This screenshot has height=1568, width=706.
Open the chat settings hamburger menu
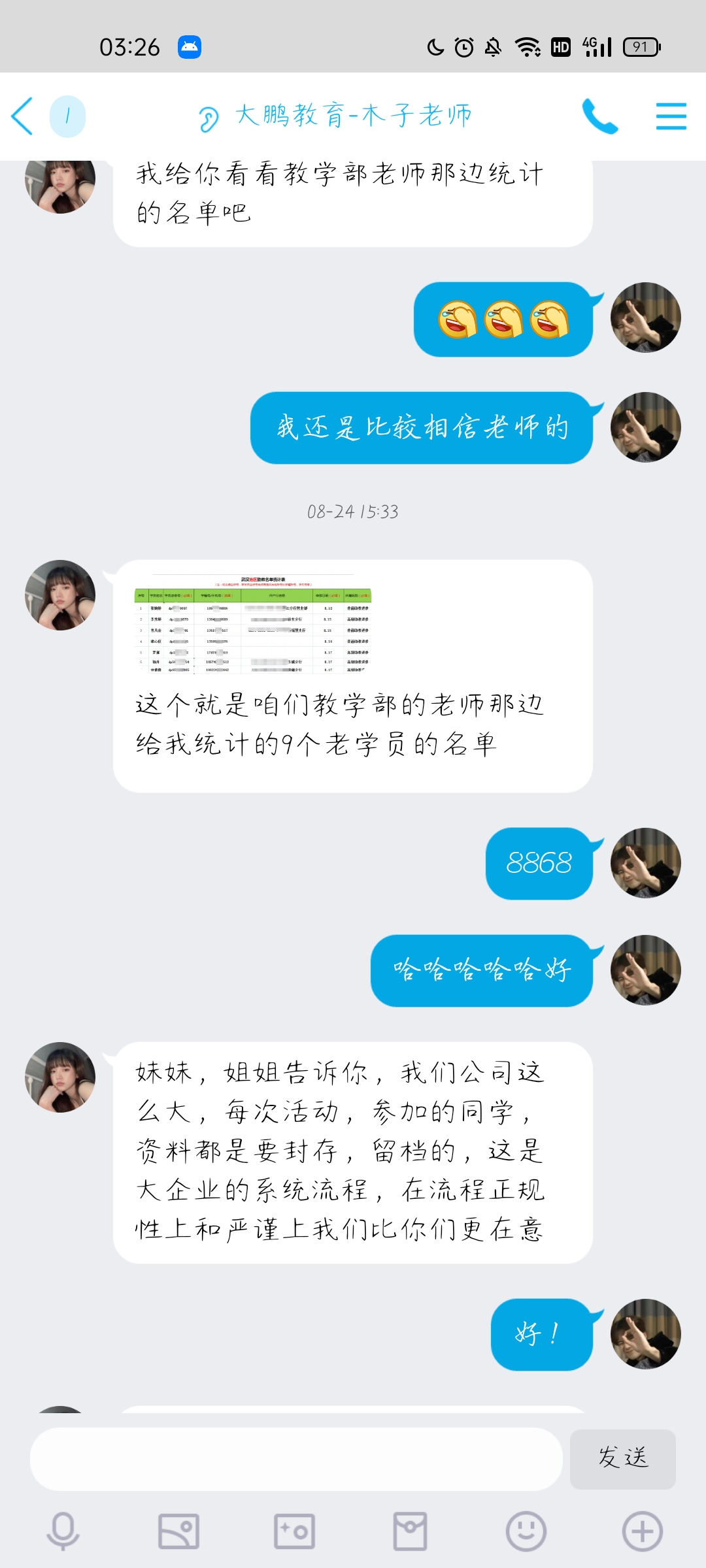(x=671, y=116)
